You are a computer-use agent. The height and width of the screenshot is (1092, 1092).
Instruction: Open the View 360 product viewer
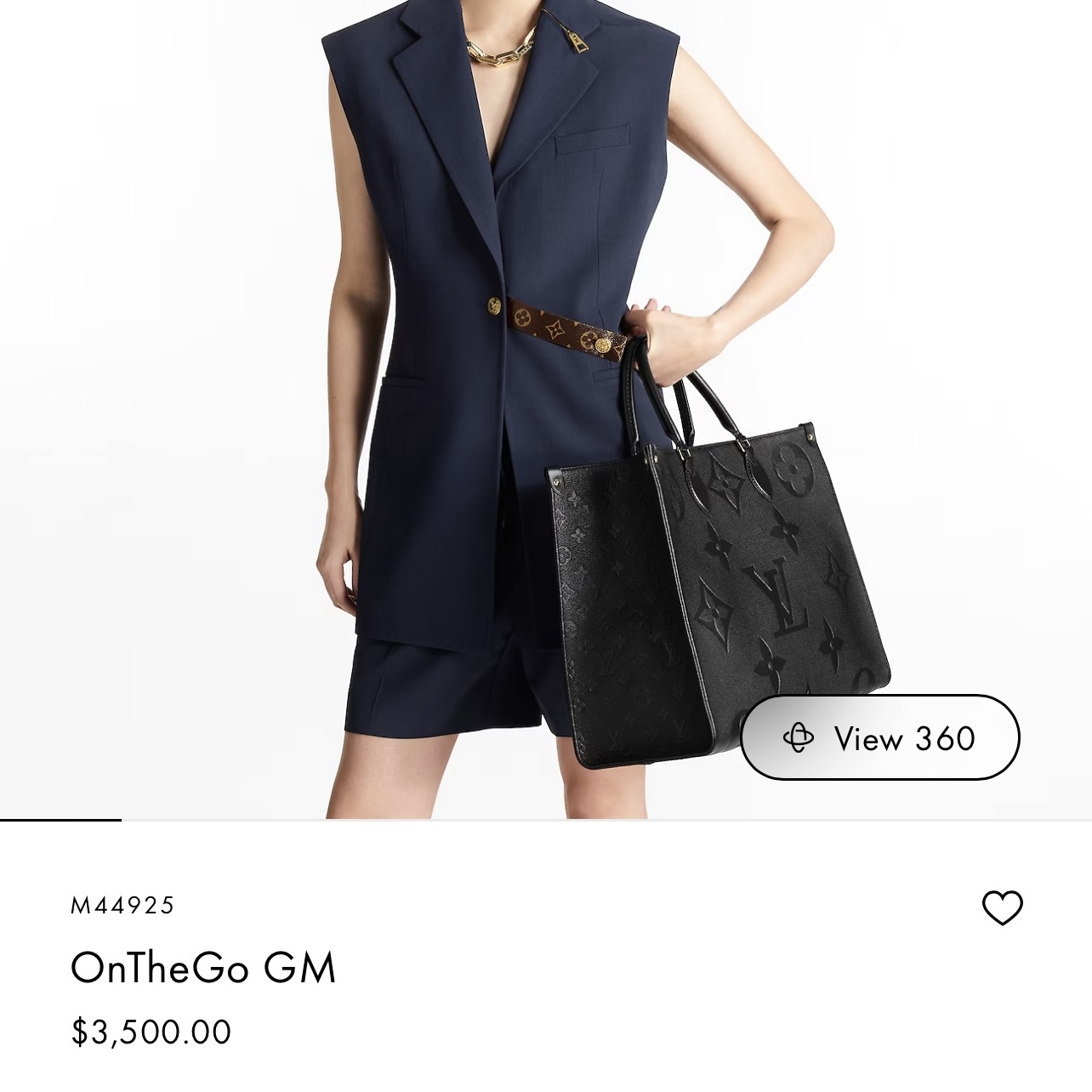879,737
